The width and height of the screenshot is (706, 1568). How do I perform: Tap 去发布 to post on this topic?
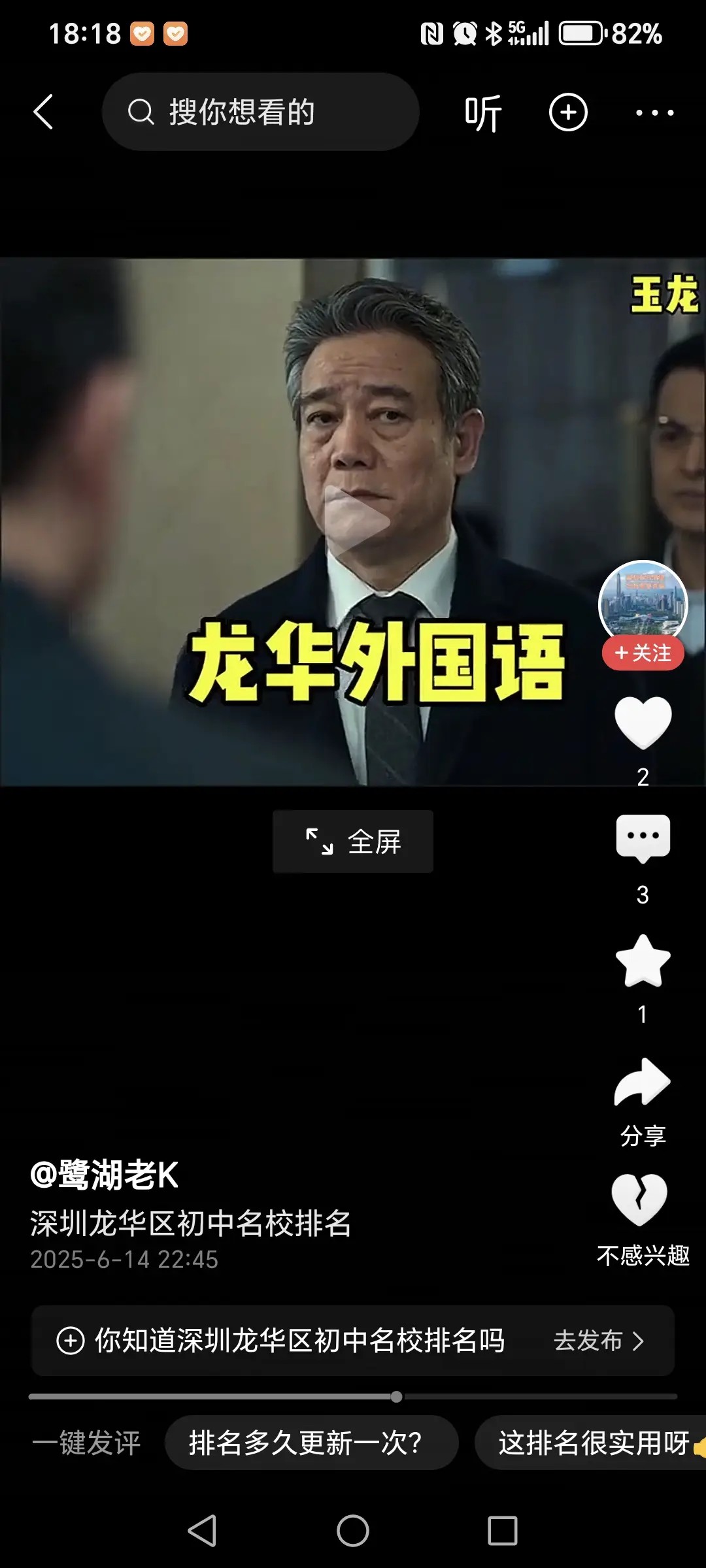599,1341
